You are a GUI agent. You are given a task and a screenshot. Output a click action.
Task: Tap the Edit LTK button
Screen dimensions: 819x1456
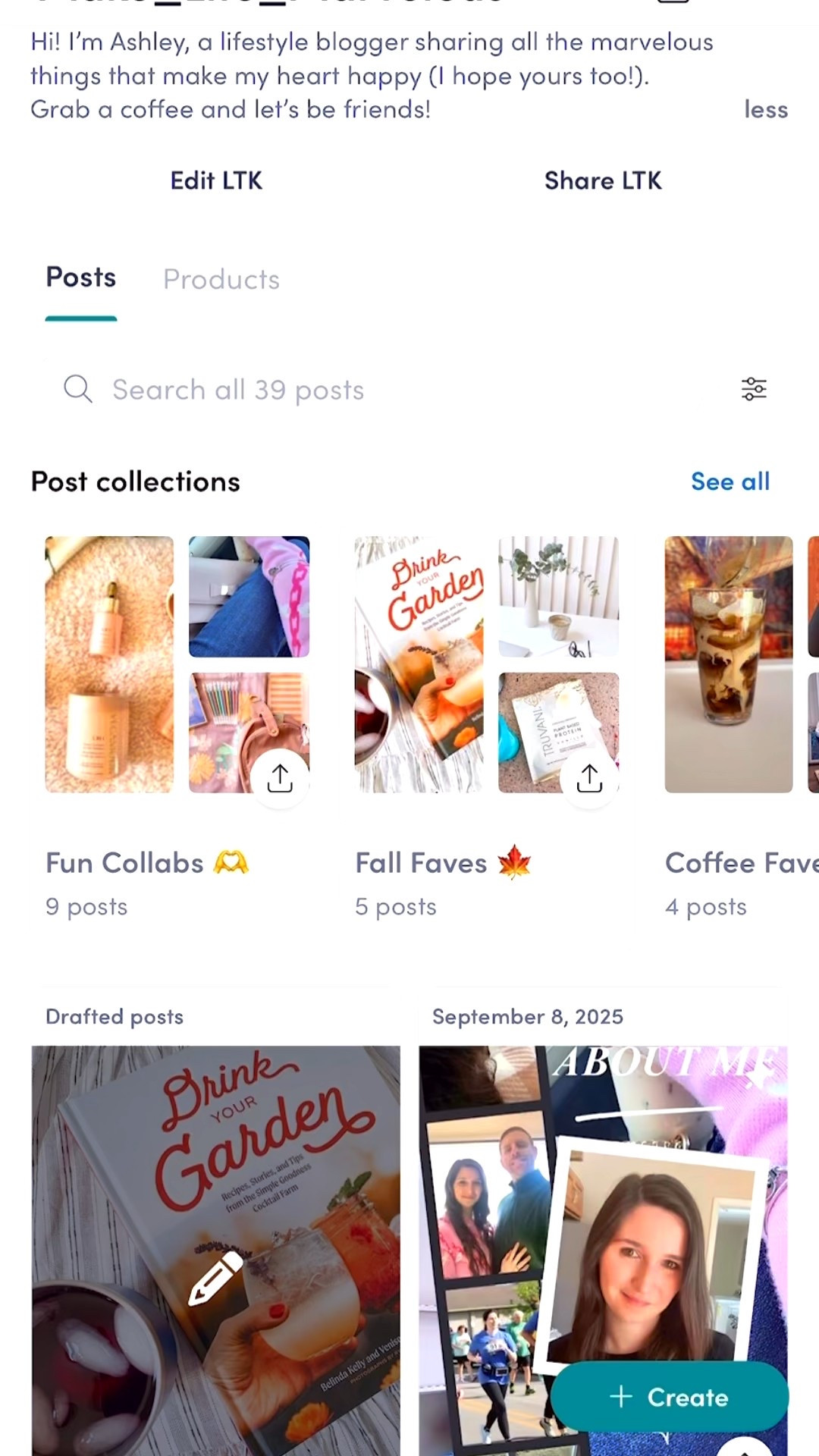pyautogui.click(x=216, y=181)
